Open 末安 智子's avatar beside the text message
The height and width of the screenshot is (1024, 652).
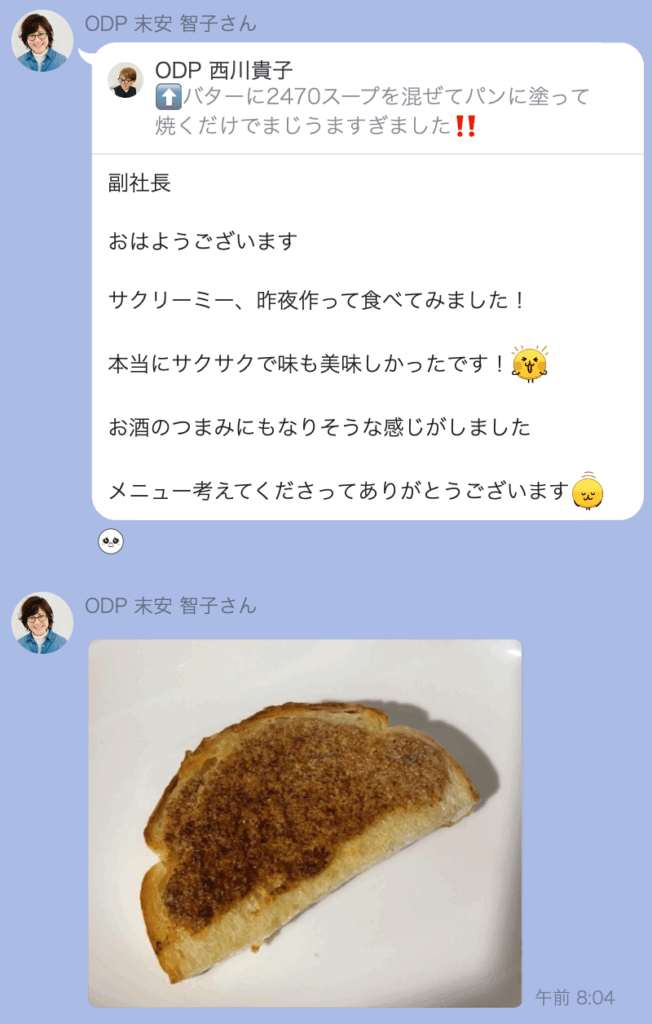pos(42,41)
